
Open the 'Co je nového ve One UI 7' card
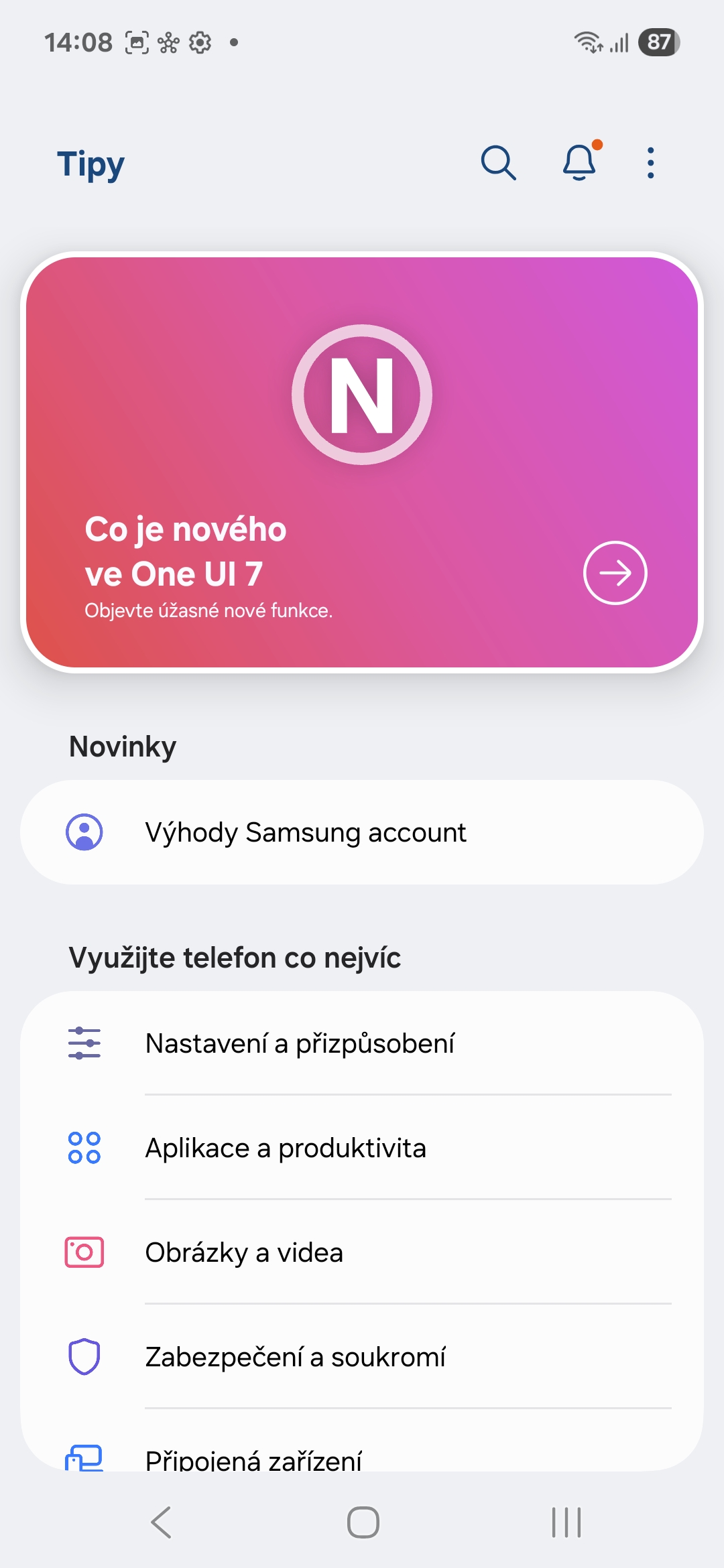(362, 462)
